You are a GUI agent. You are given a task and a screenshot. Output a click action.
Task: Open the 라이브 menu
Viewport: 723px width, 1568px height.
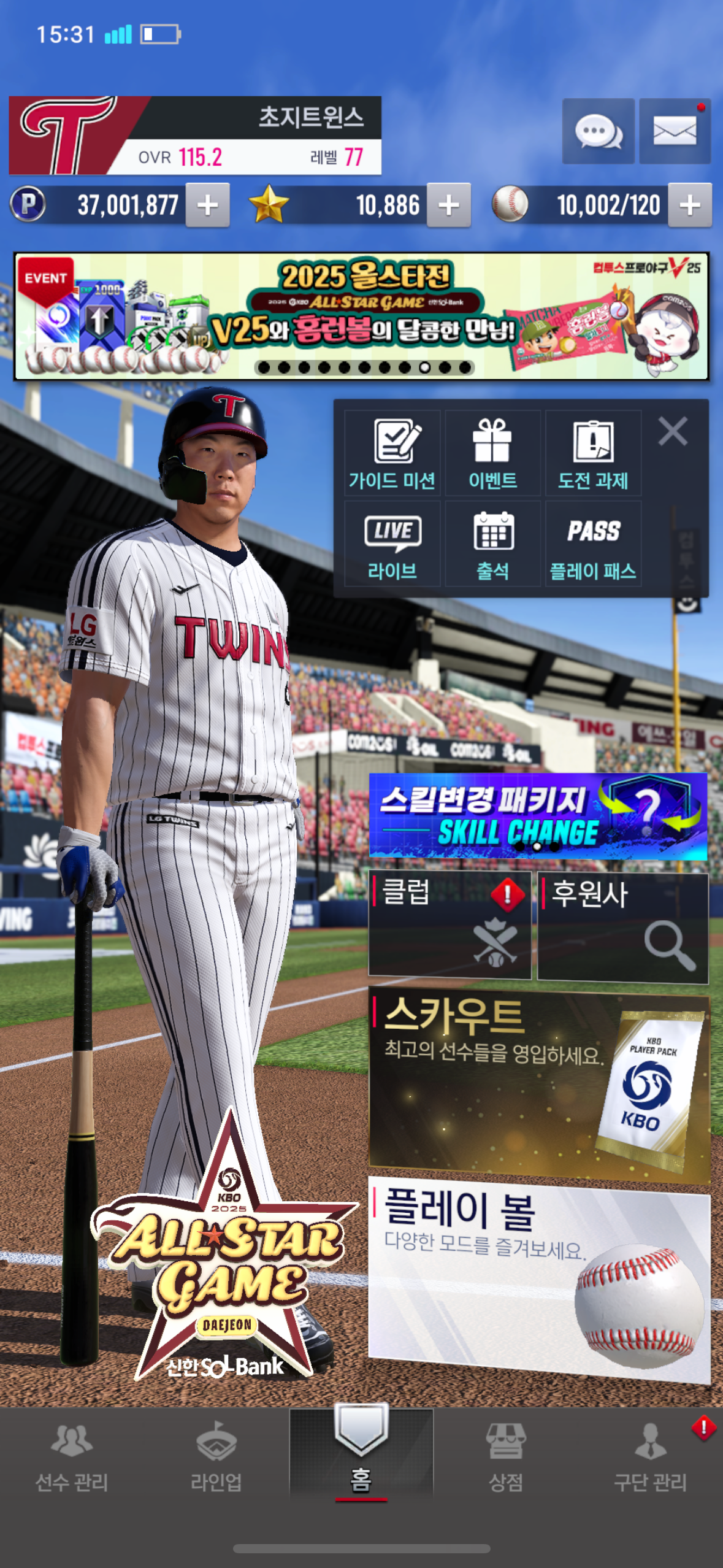[x=392, y=544]
